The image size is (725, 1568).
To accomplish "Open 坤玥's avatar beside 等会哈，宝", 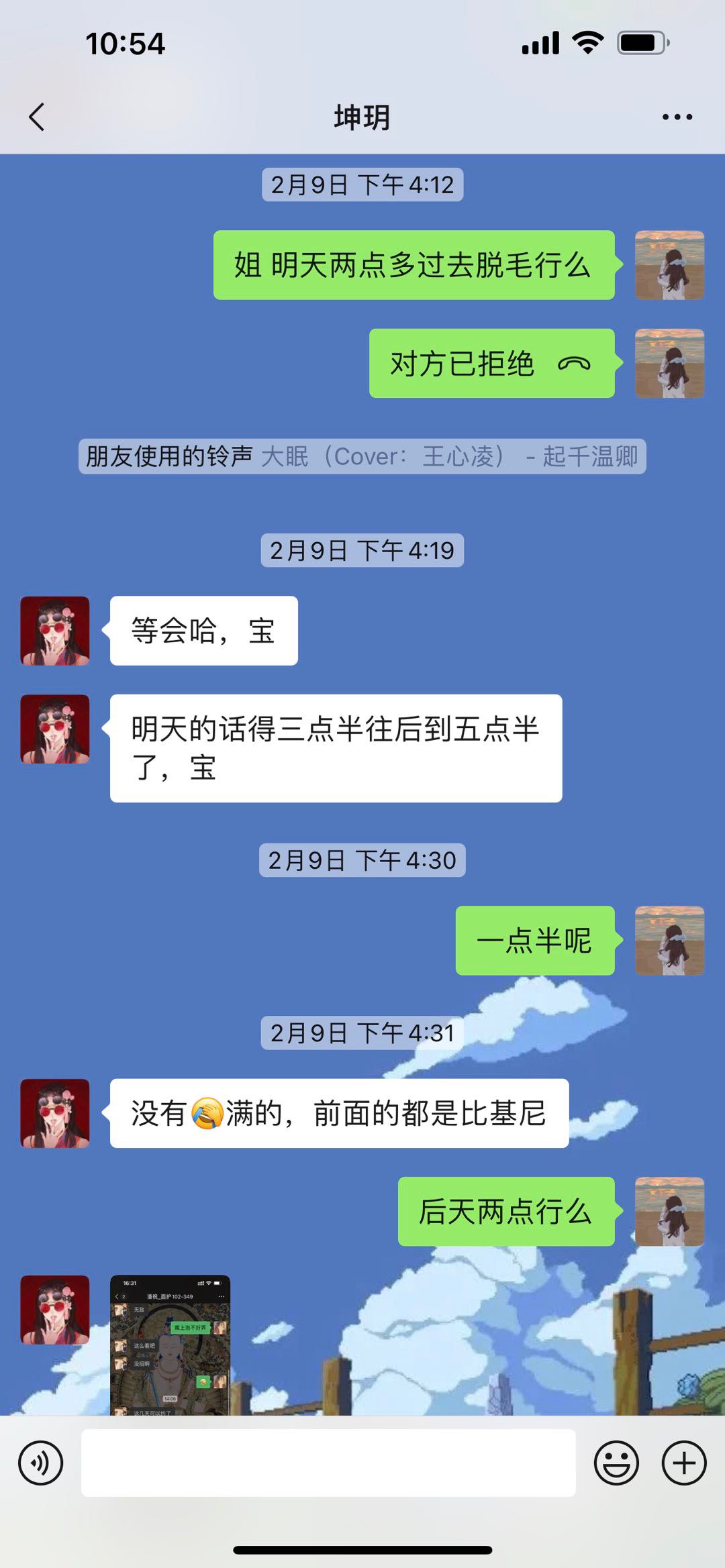I will tap(55, 631).
